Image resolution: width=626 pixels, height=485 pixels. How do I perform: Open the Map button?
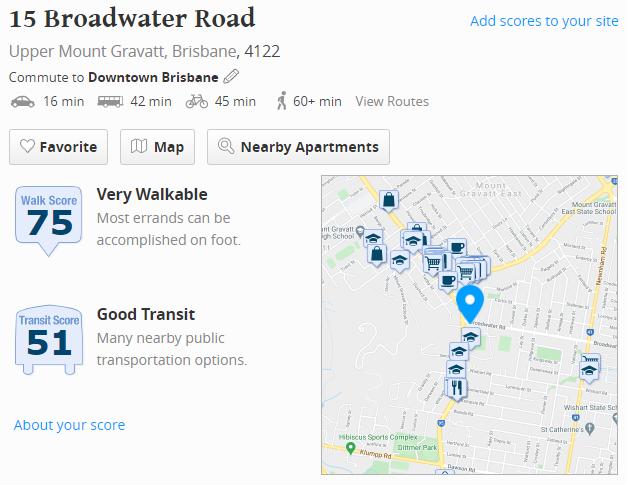coord(158,147)
